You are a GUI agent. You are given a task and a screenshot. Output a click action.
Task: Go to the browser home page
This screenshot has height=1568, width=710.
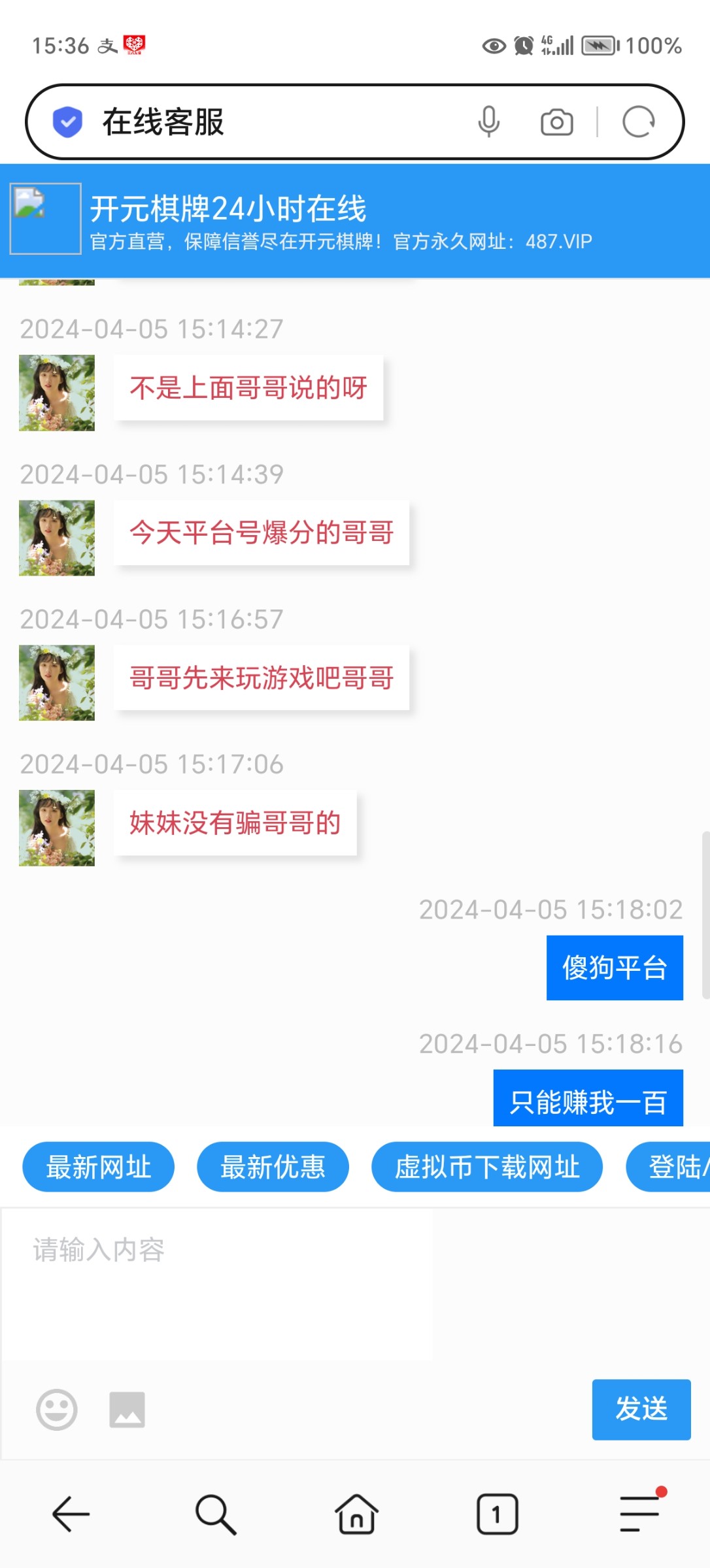tap(356, 1514)
